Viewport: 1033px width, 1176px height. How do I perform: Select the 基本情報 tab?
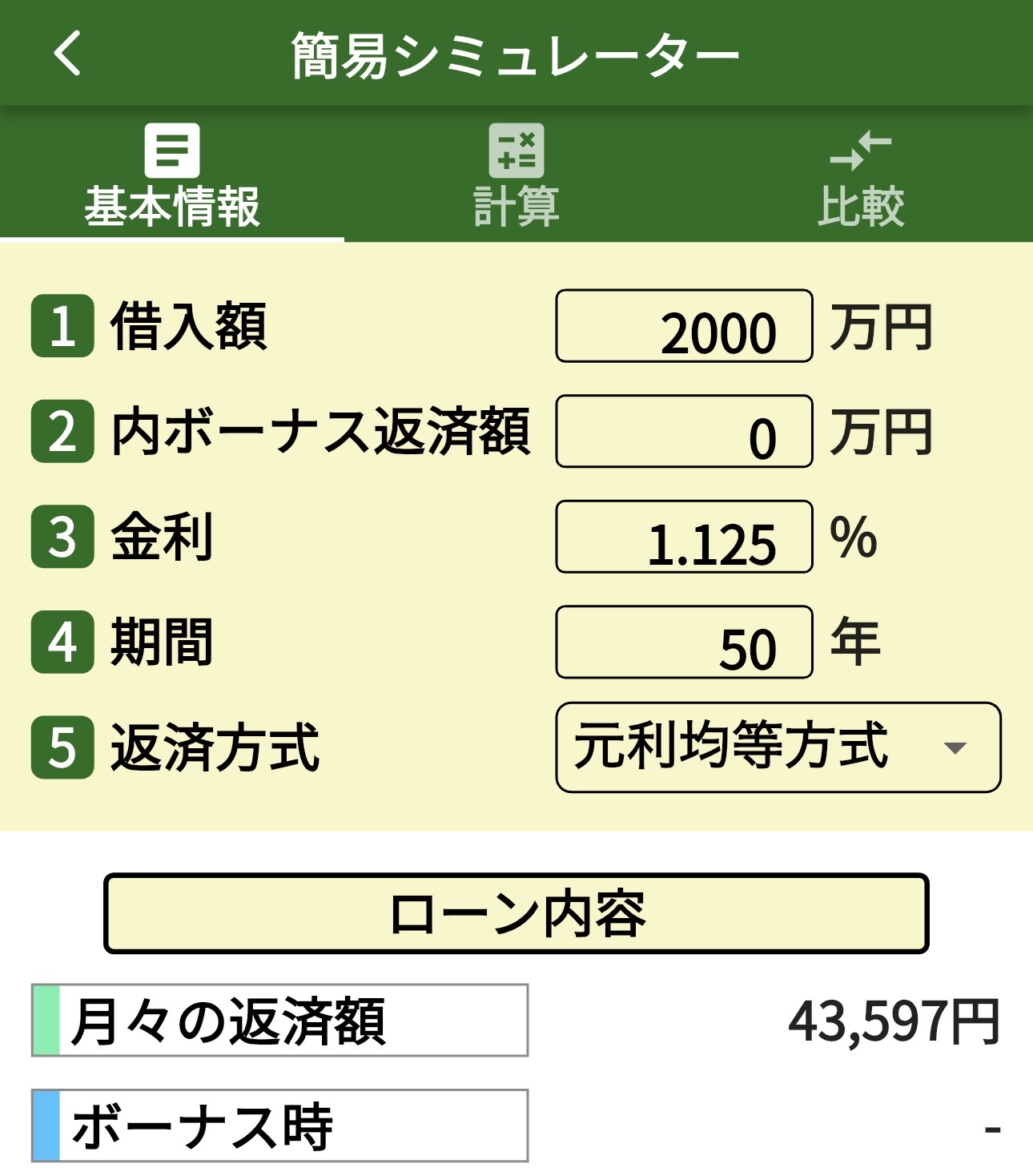click(x=171, y=176)
